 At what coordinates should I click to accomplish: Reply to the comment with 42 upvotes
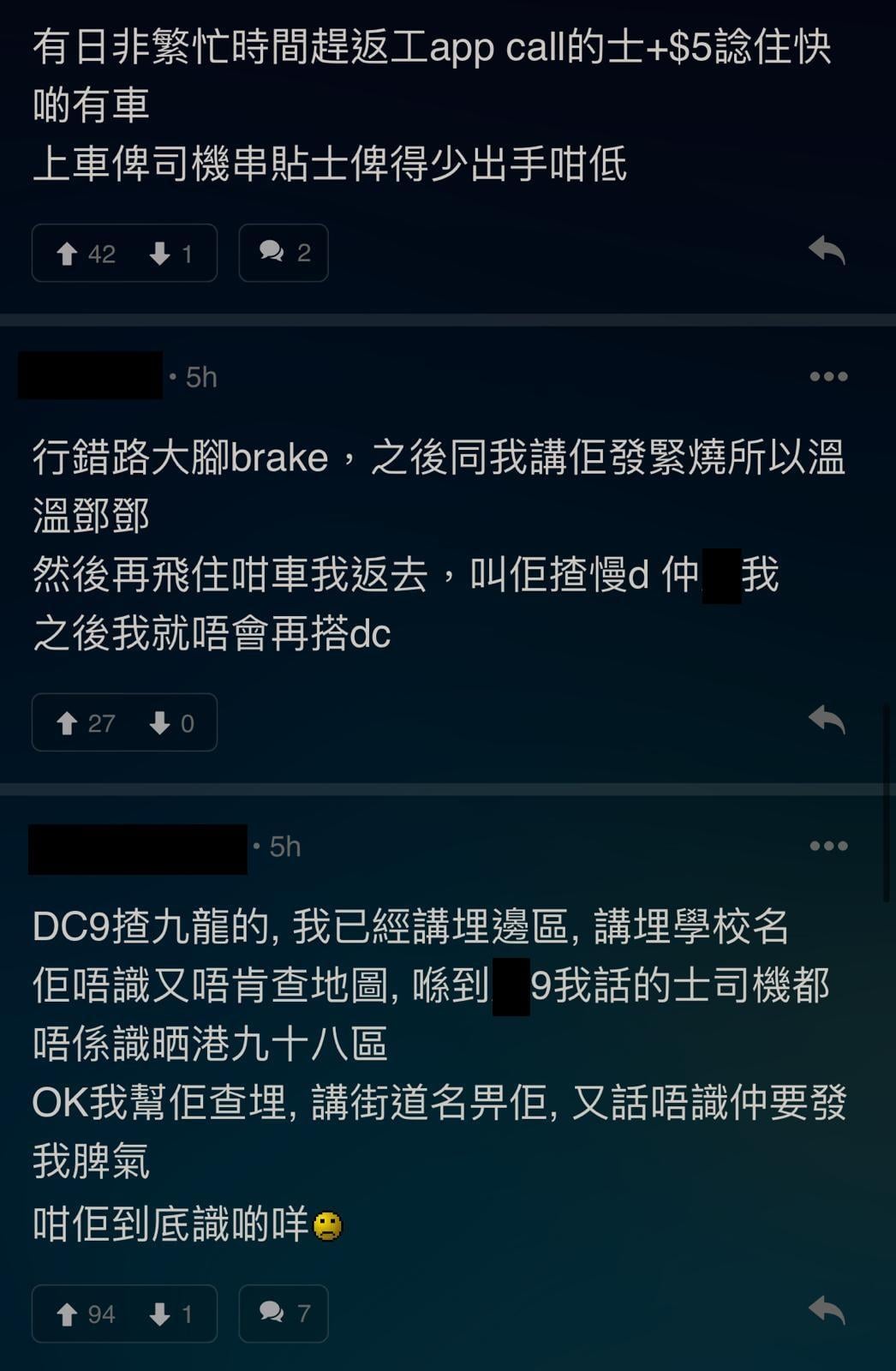coord(827,250)
